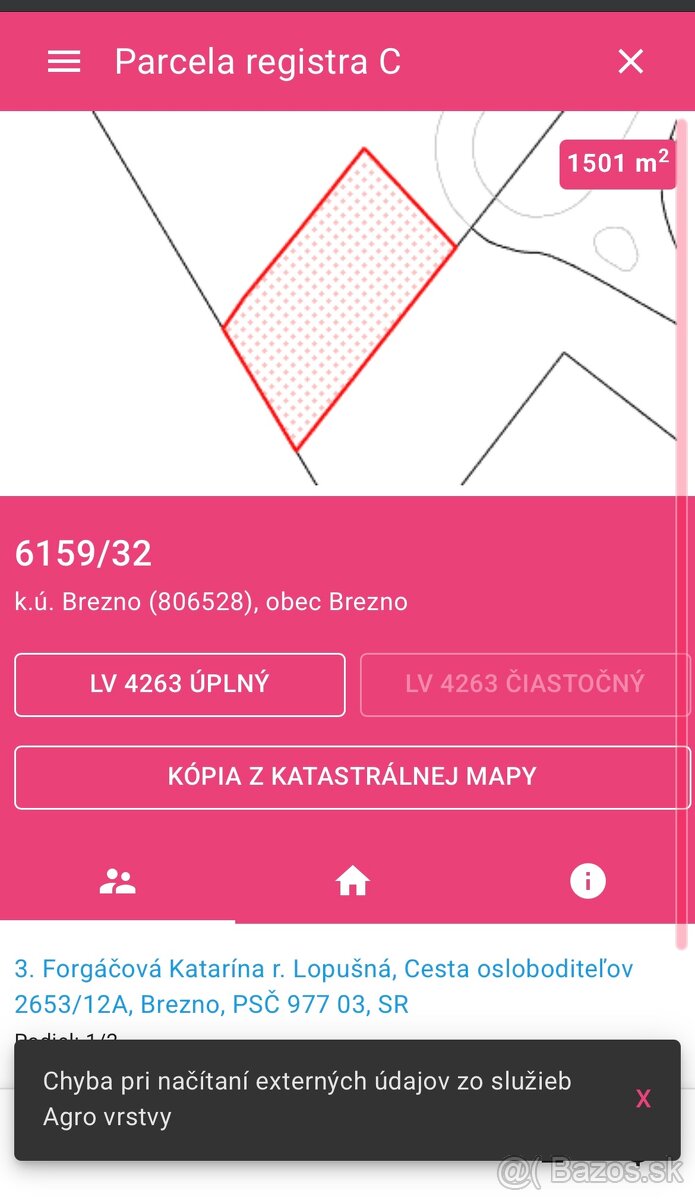
Task: Open the hamburger menu
Action: [64, 62]
